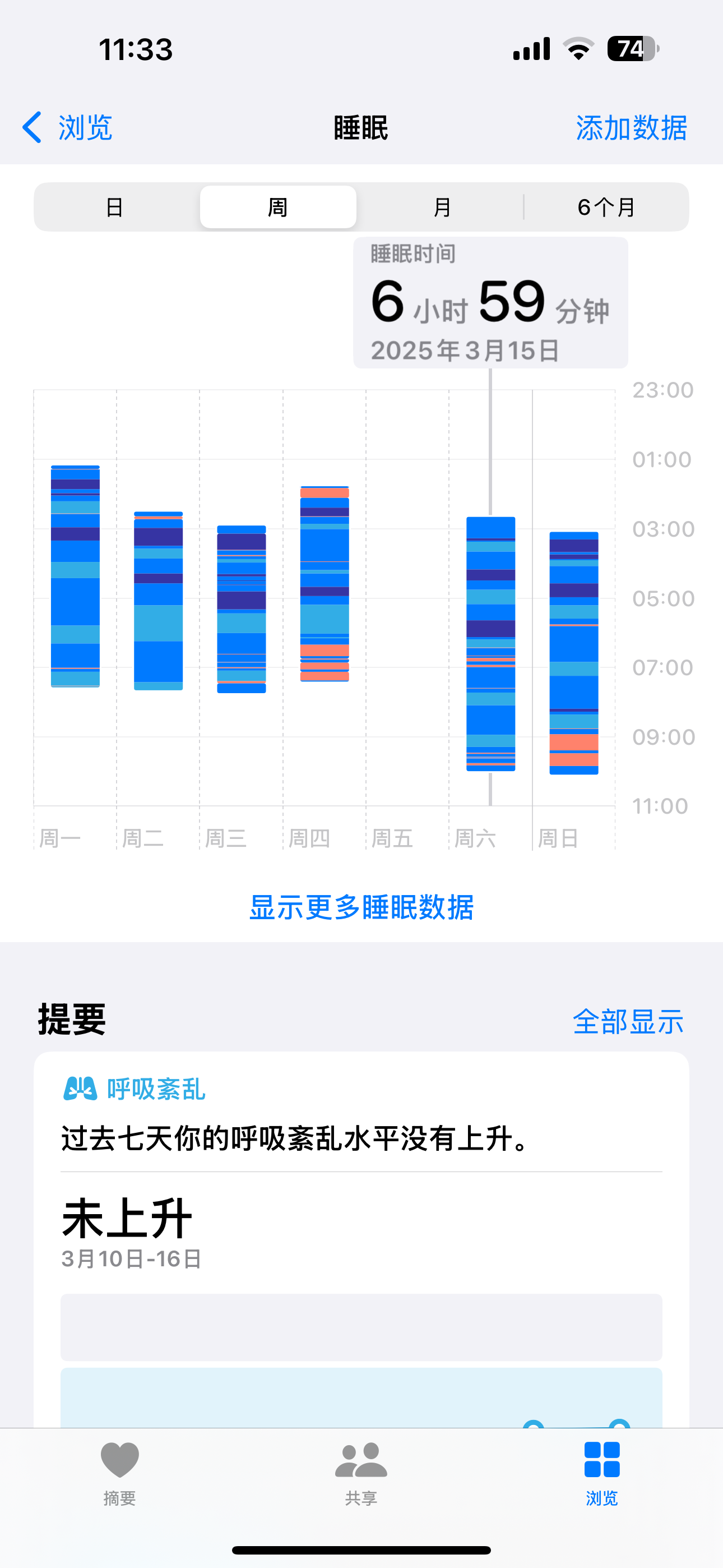Select the 周二 sleep bar
Viewport: 723px width, 1568px height.
(x=158, y=601)
